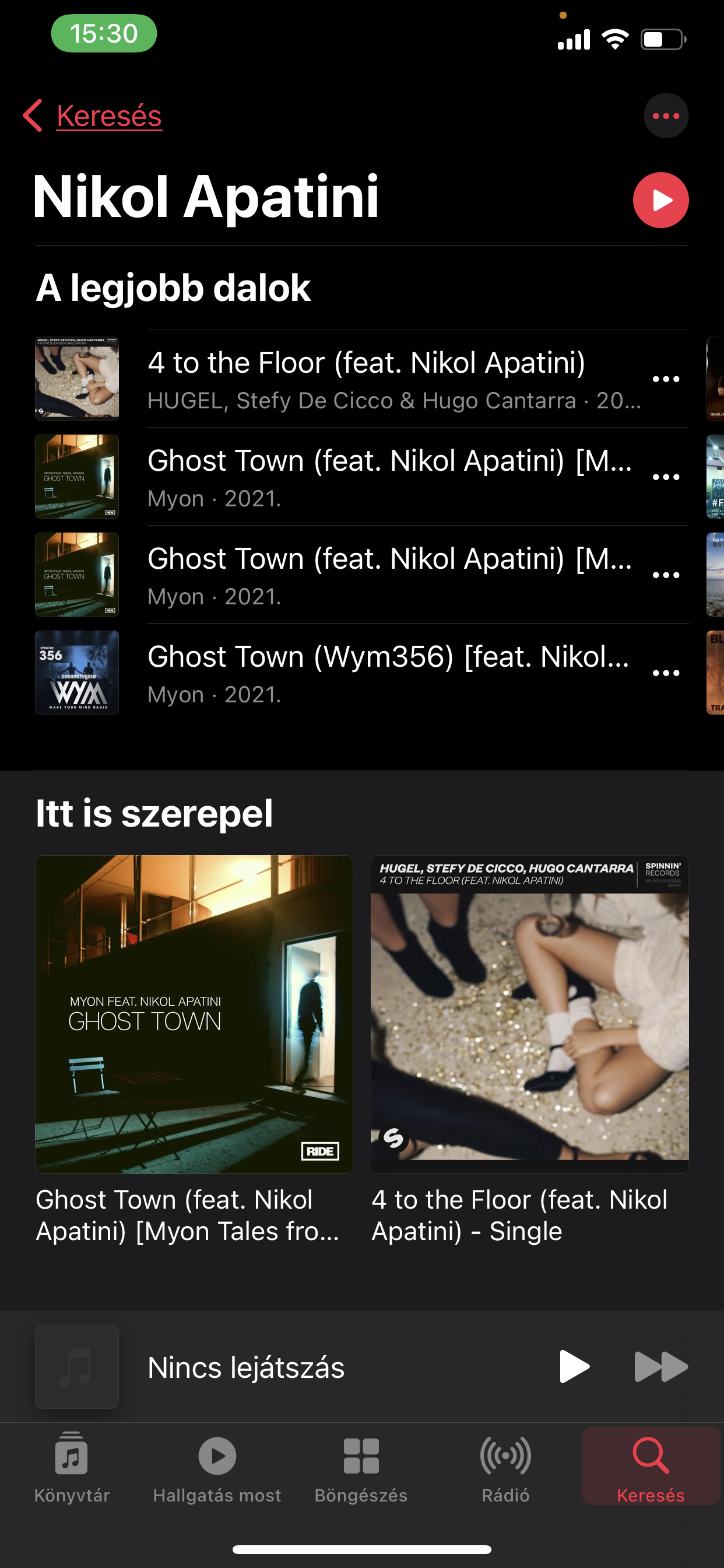Play Nikol Apatini's music
This screenshot has height=1568, width=724.
(x=660, y=200)
